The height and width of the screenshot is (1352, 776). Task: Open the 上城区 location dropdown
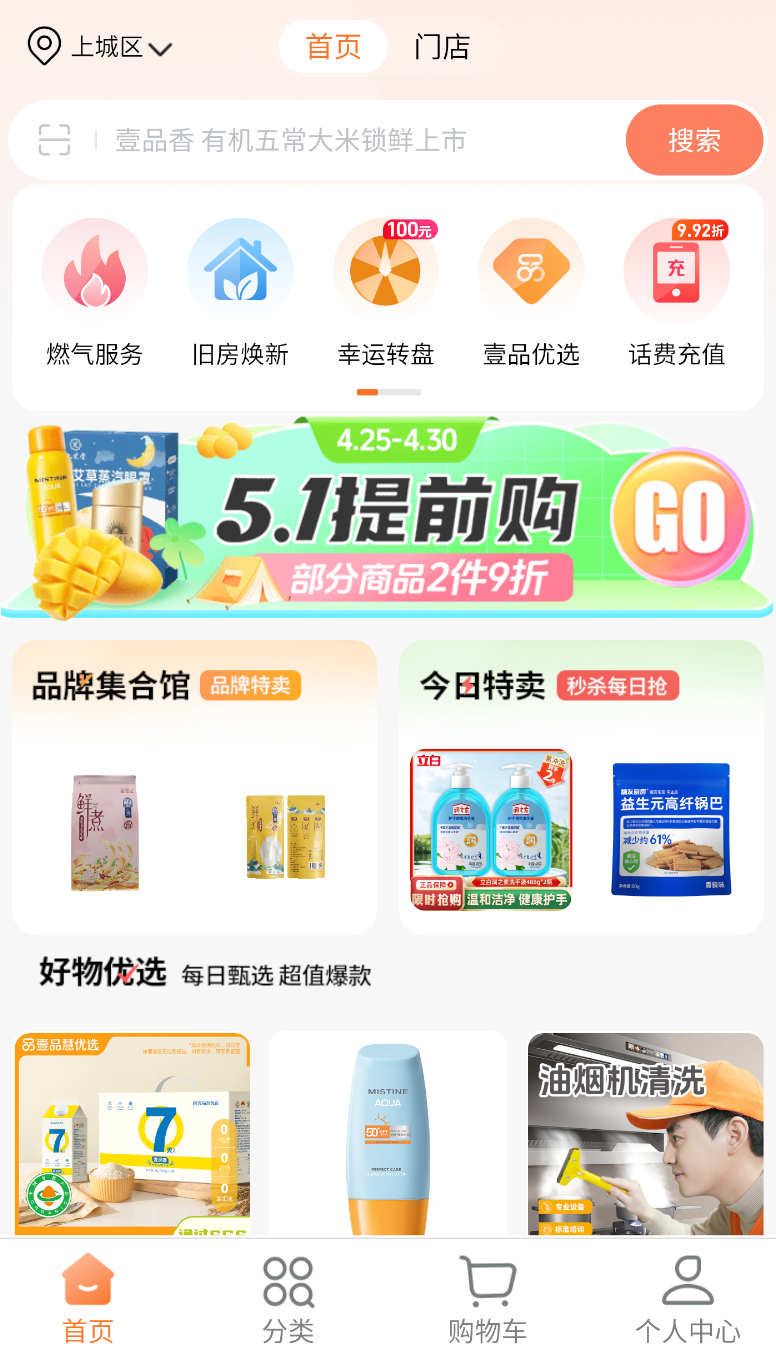[x=100, y=47]
